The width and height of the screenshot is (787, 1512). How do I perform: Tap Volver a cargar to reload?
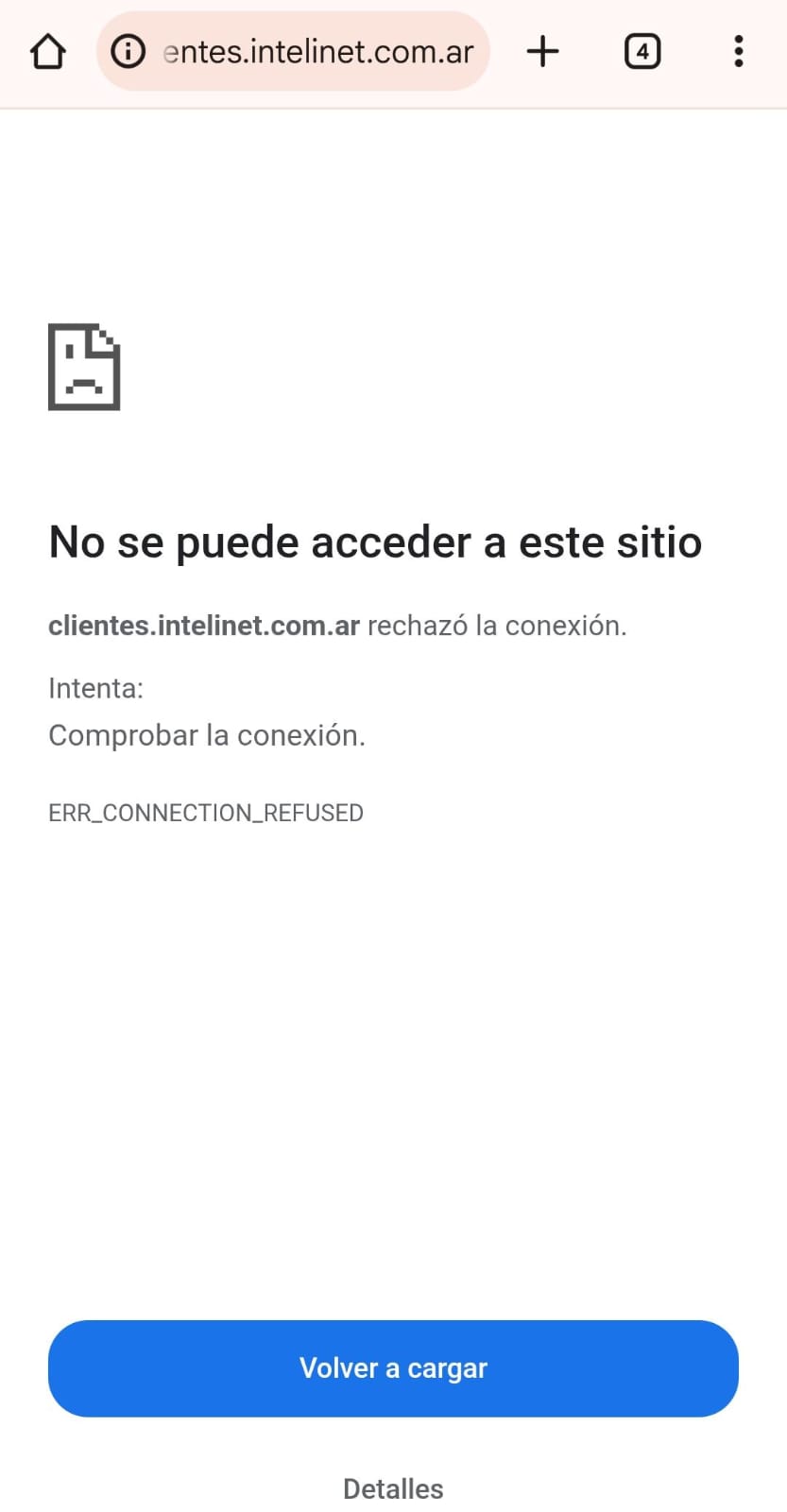pos(393,1367)
